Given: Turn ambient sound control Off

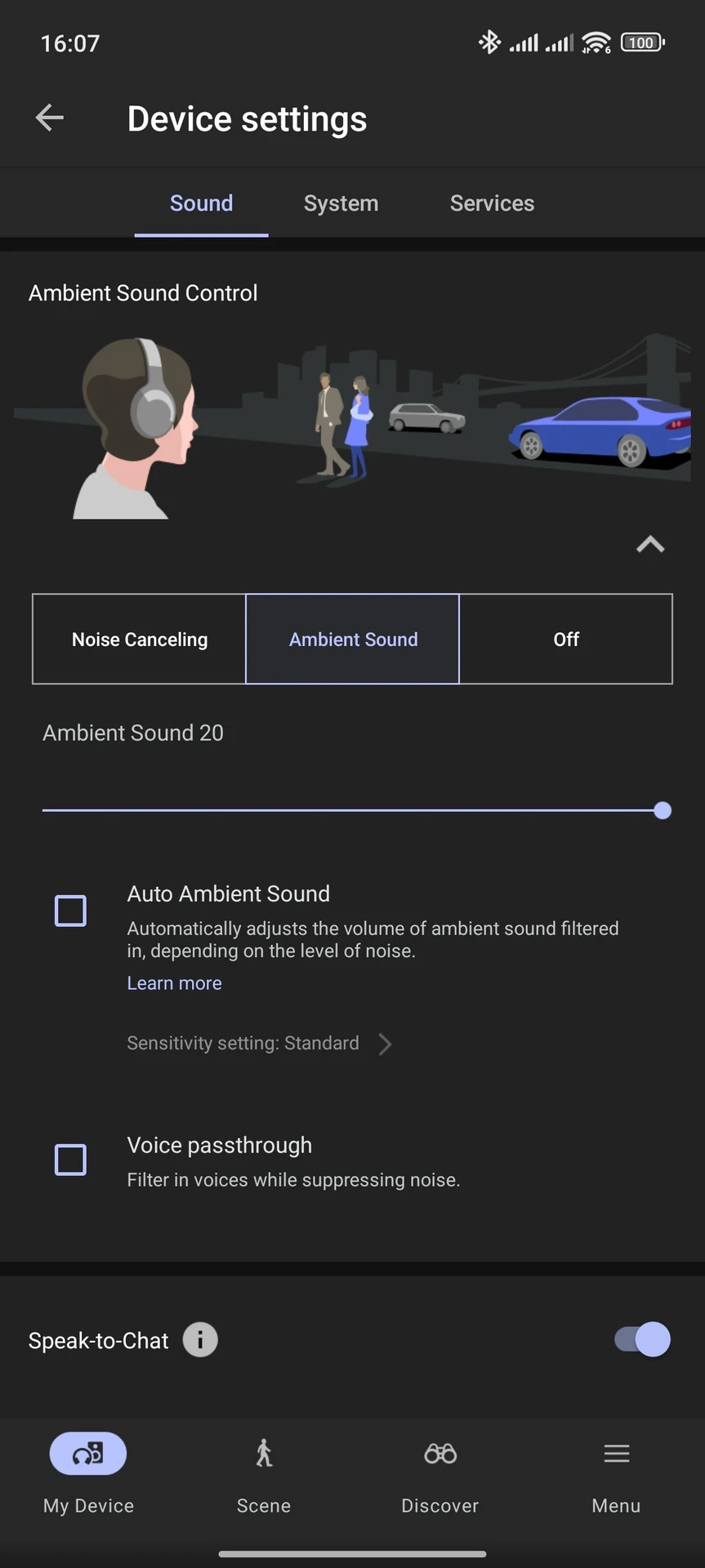Looking at the screenshot, I should [x=566, y=639].
